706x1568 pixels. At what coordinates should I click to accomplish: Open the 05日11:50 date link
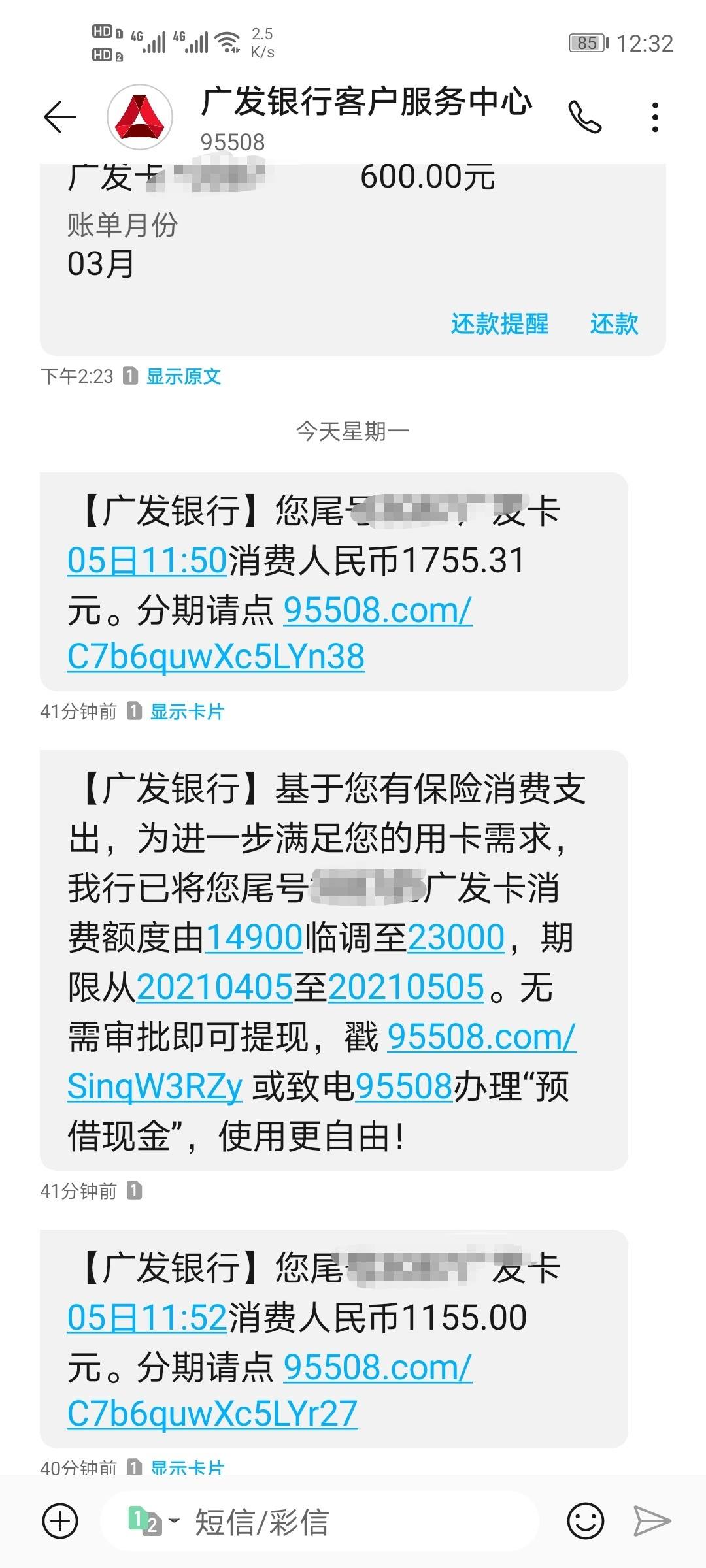pyautogui.click(x=147, y=561)
